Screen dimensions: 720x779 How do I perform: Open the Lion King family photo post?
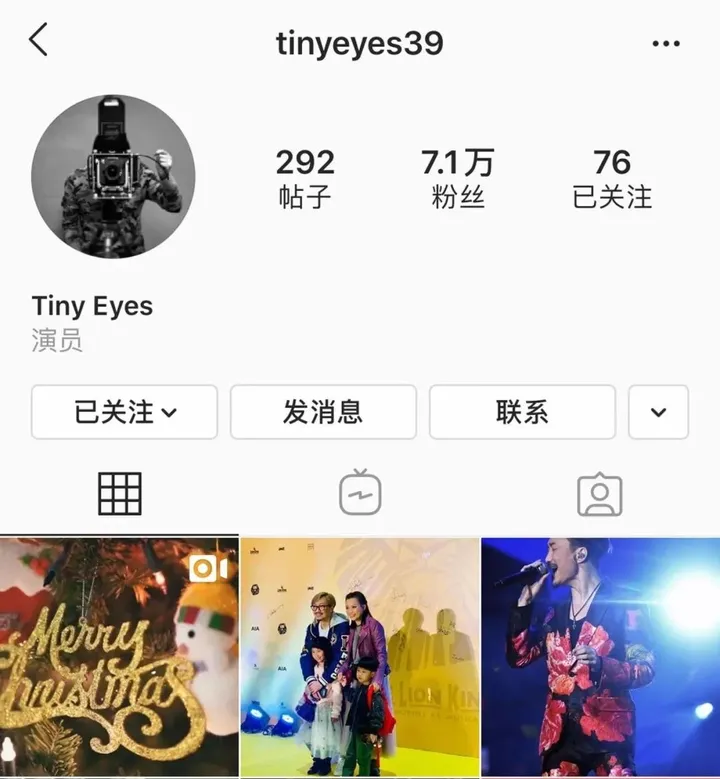coord(360,657)
